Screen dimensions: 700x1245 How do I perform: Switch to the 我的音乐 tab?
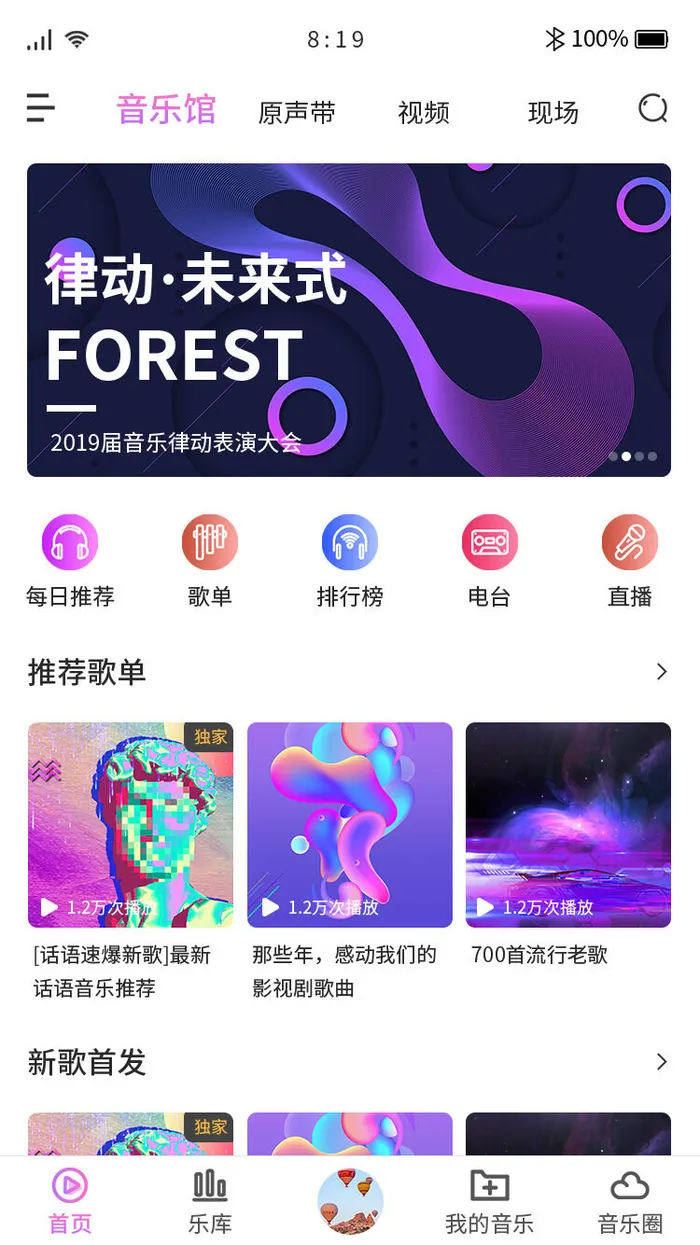(x=489, y=1201)
